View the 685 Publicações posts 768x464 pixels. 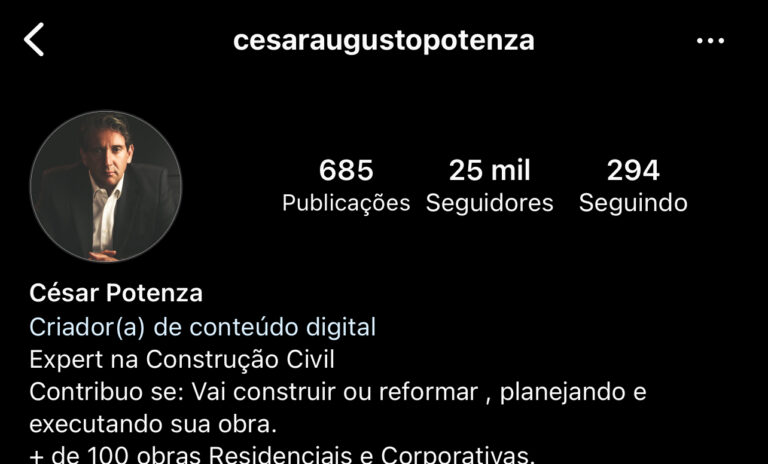click(346, 186)
